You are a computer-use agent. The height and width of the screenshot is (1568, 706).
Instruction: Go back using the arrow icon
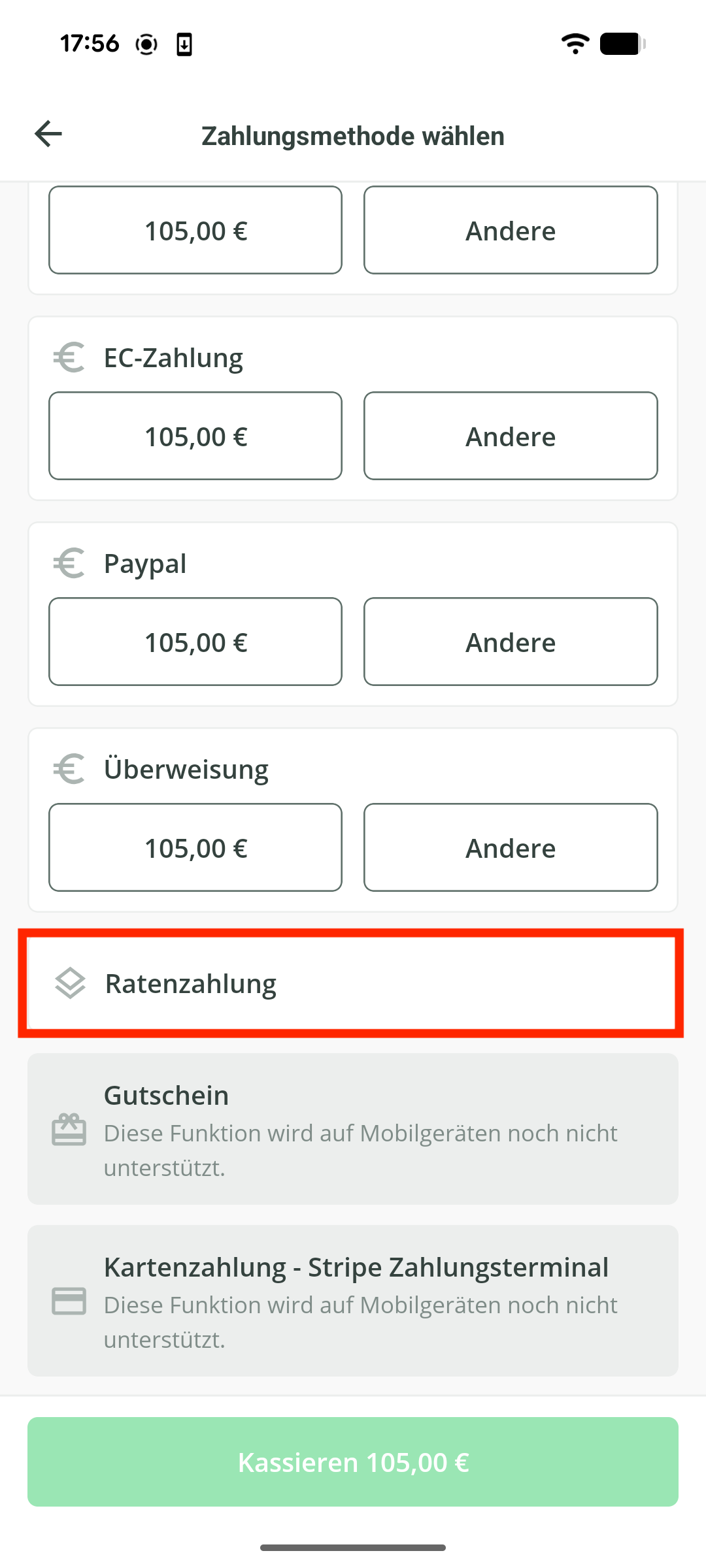tap(48, 135)
